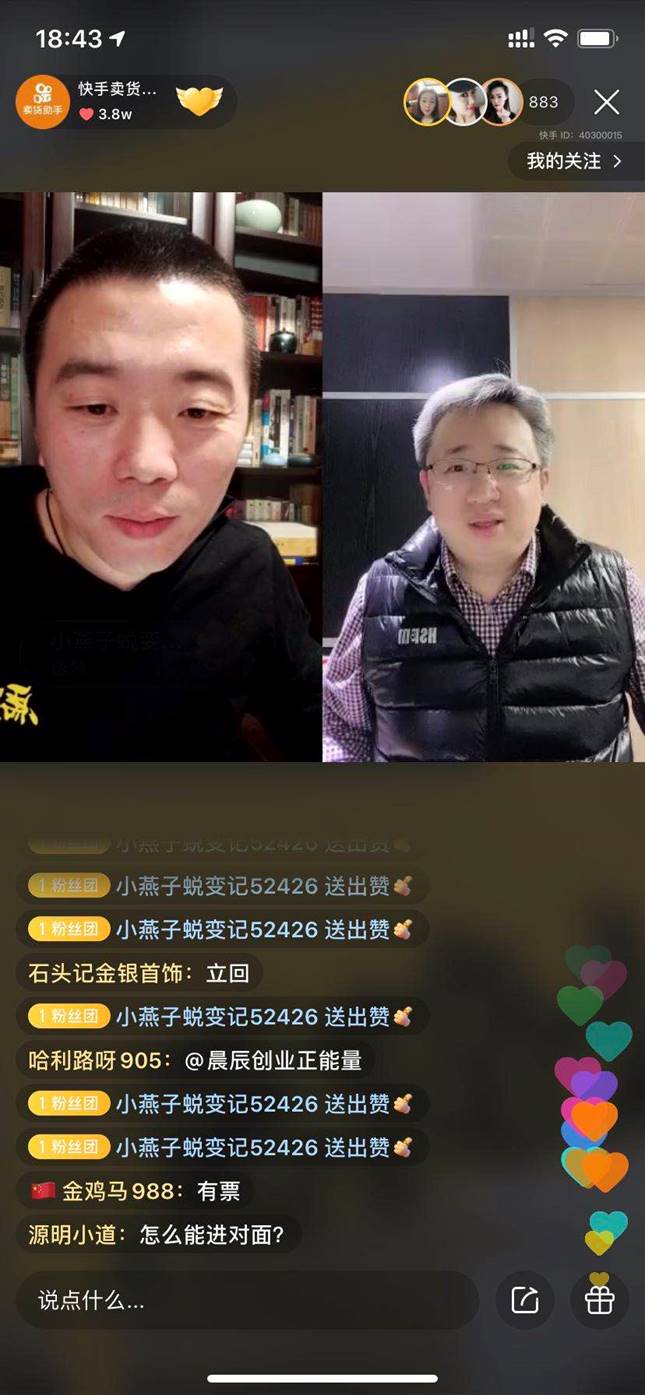Image resolution: width=645 pixels, height=1395 pixels.
Task: Open 金鸡马988's comment 有票
Action: (x=135, y=1191)
